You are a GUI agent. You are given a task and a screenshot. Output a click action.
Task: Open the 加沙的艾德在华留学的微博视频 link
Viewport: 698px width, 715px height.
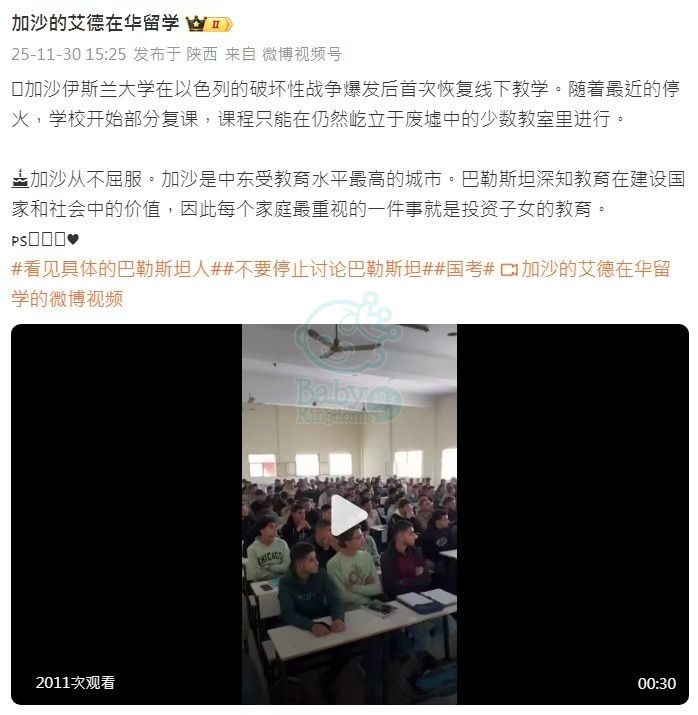pyautogui.click(x=594, y=270)
